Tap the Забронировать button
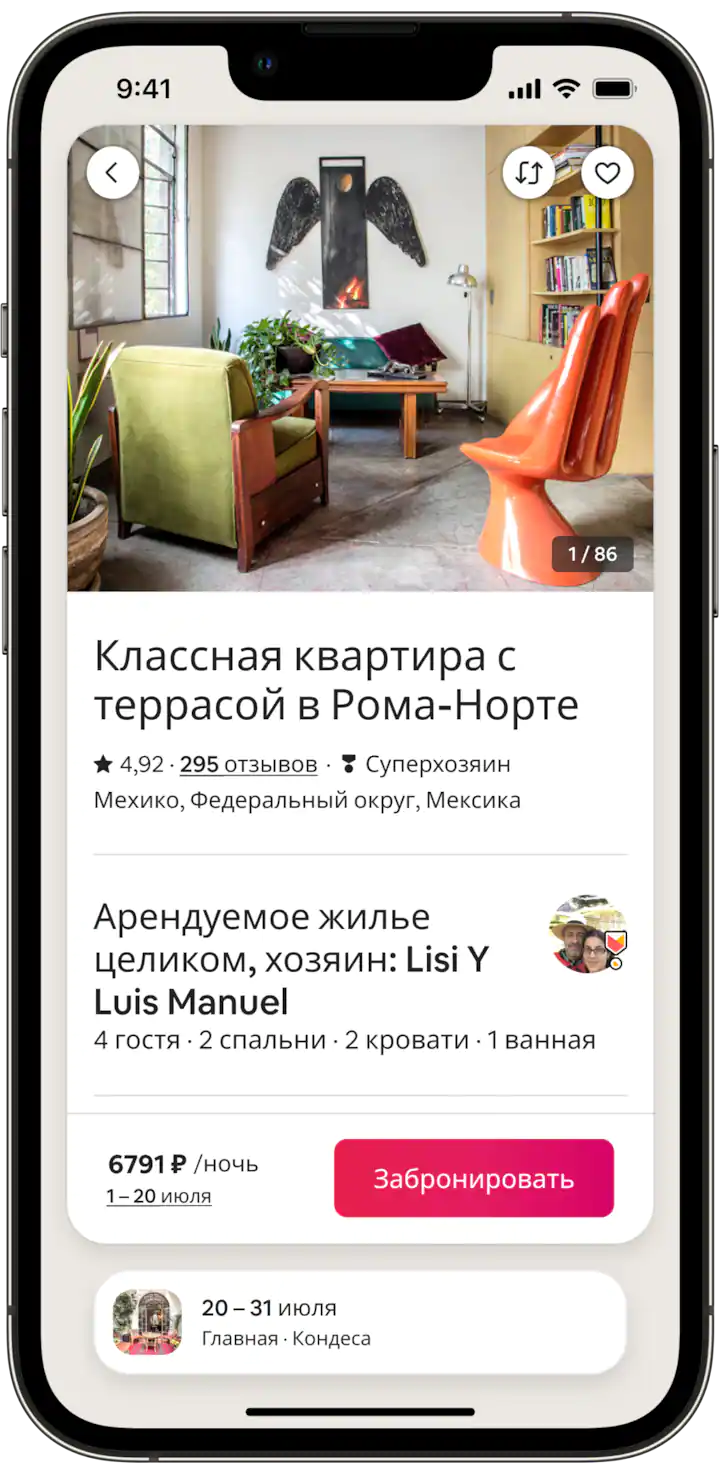The image size is (720, 1474). (473, 1178)
